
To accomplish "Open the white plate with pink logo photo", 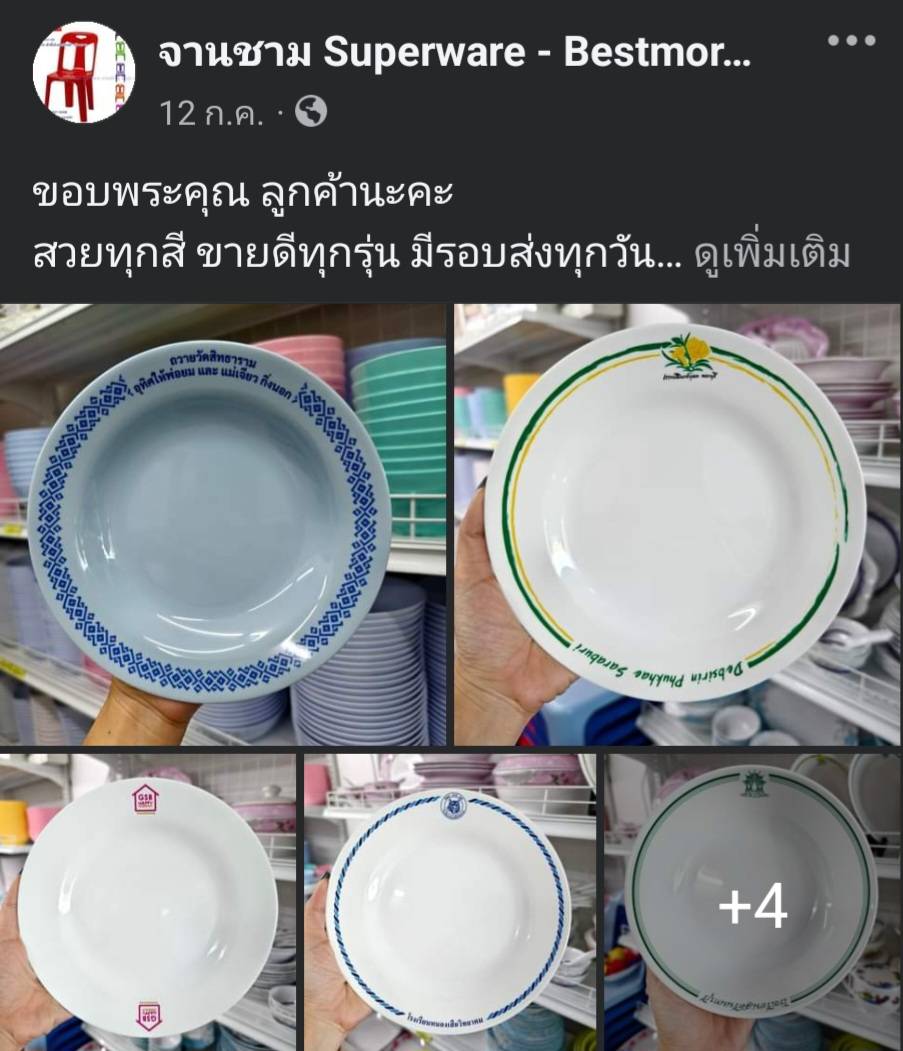I will coord(148,902).
